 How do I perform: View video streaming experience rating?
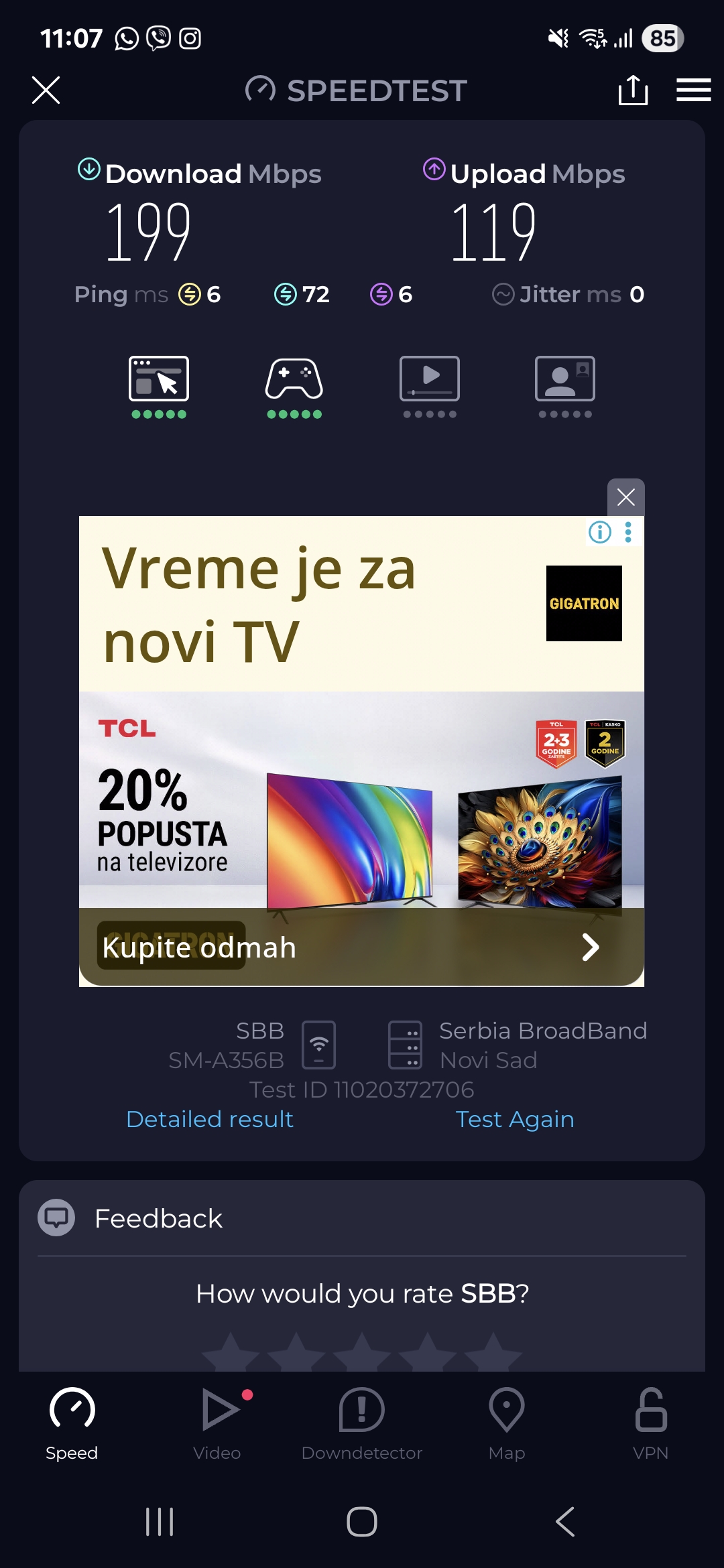430,386
